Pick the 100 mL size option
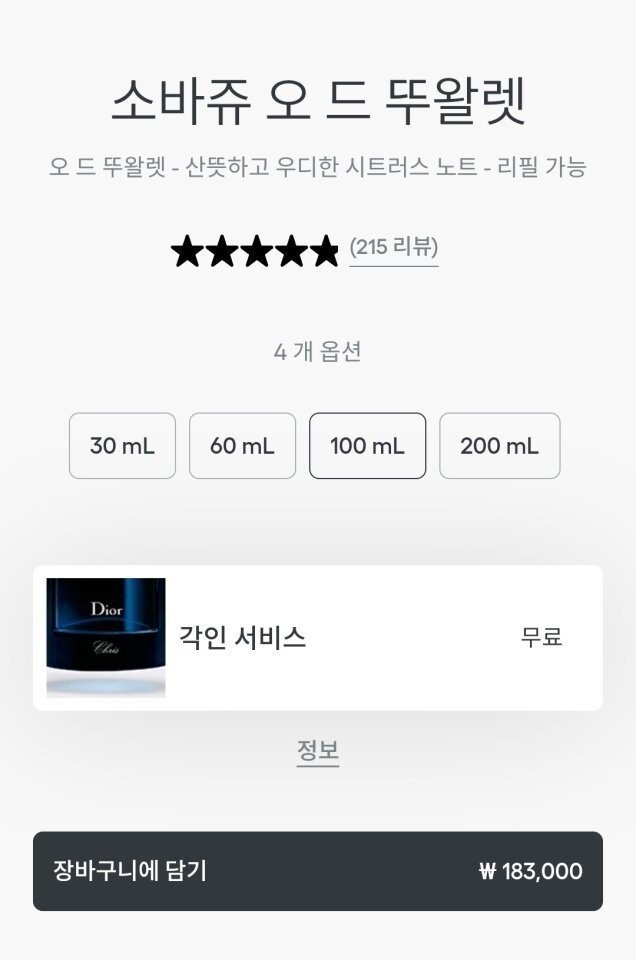Screen dimensions: 636x960 tap(367, 446)
